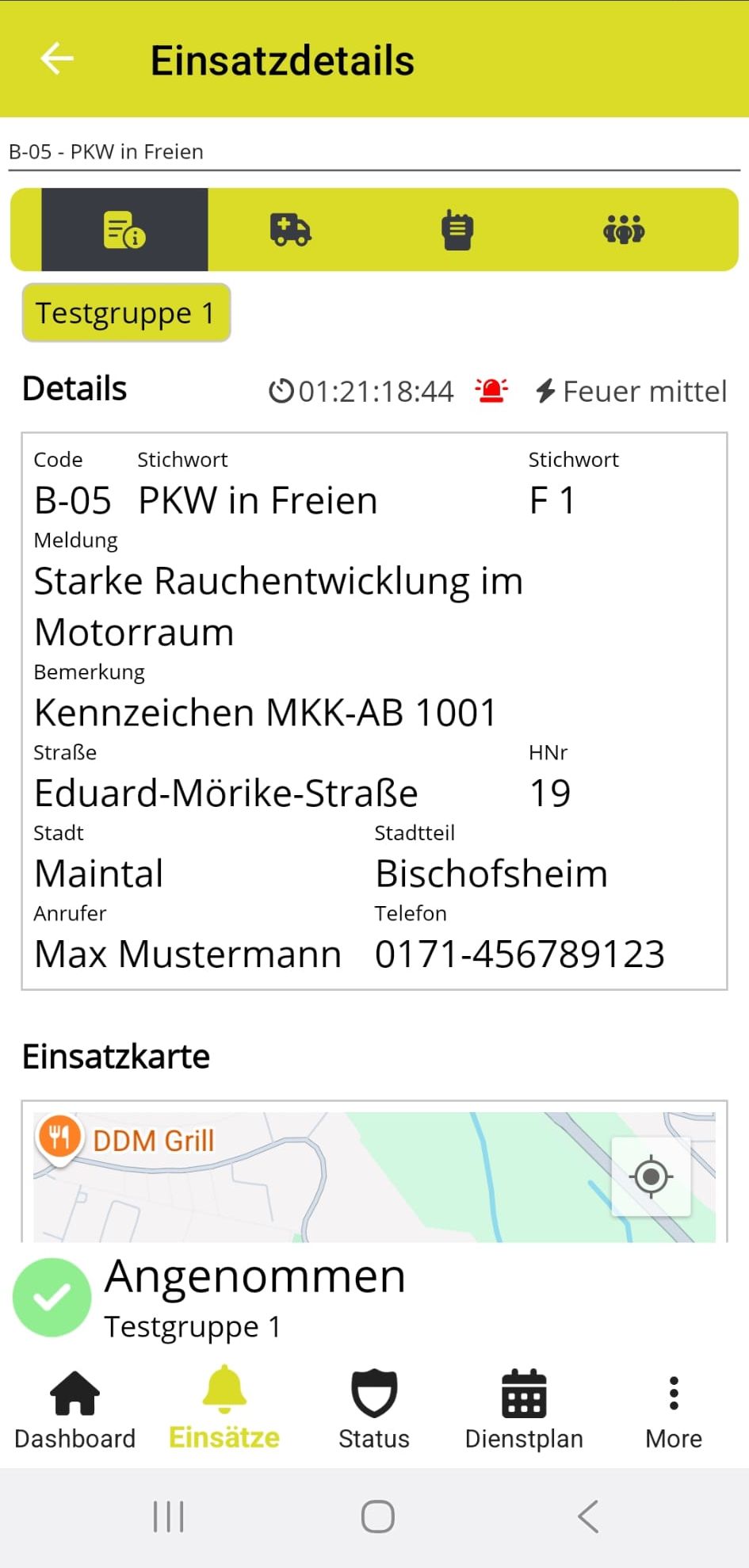Select the lightning icon next to Feuer mittel

click(546, 390)
